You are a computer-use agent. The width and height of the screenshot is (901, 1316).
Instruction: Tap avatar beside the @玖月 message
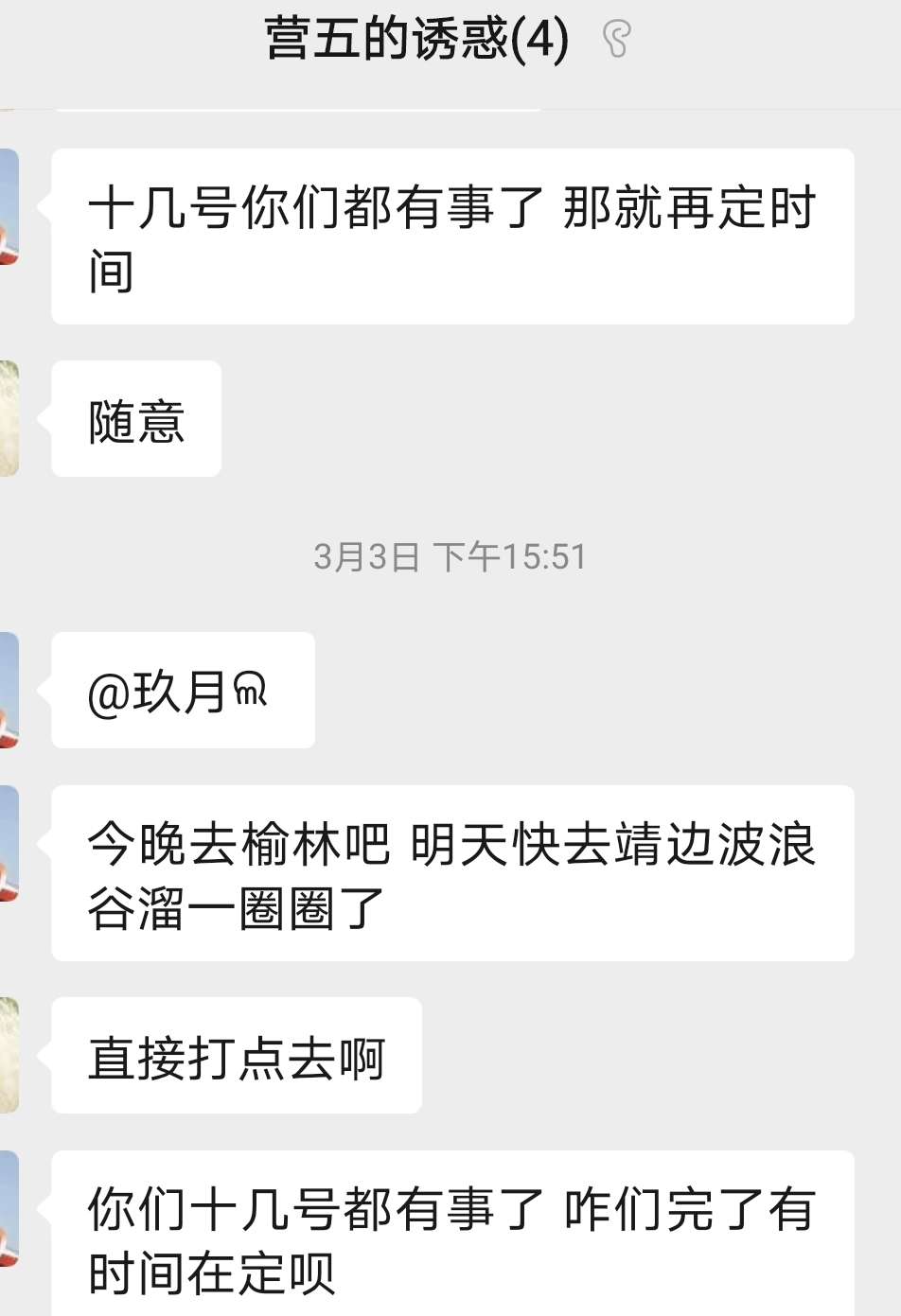coord(9,691)
